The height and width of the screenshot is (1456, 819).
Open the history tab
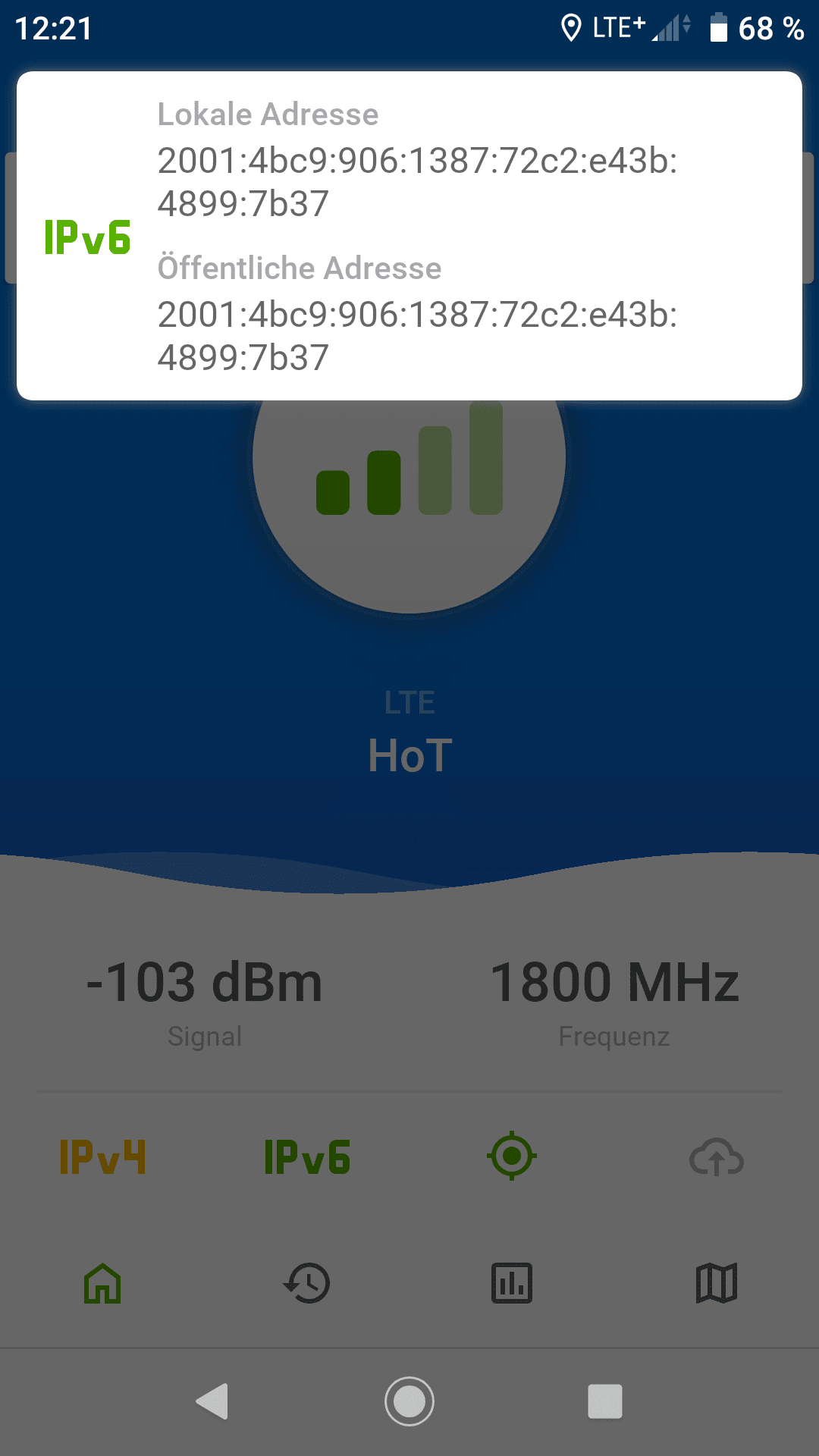[307, 1283]
